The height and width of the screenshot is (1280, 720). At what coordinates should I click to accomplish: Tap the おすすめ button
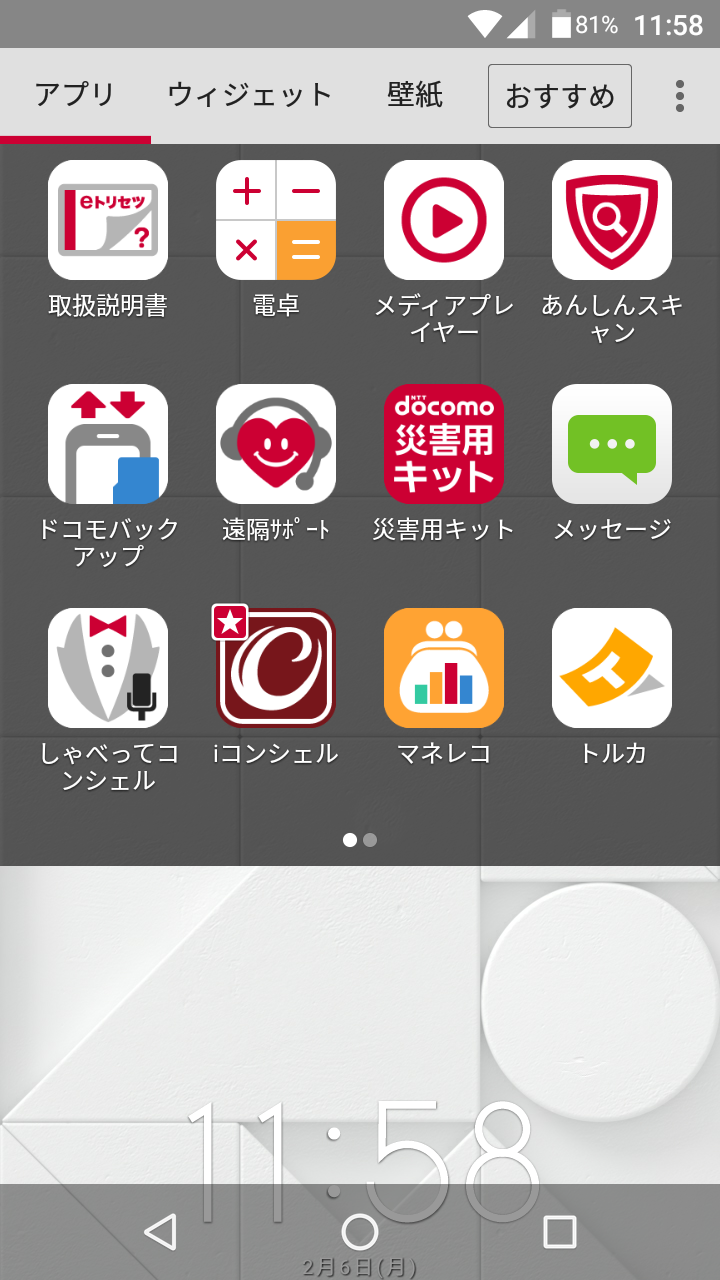[x=560, y=96]
